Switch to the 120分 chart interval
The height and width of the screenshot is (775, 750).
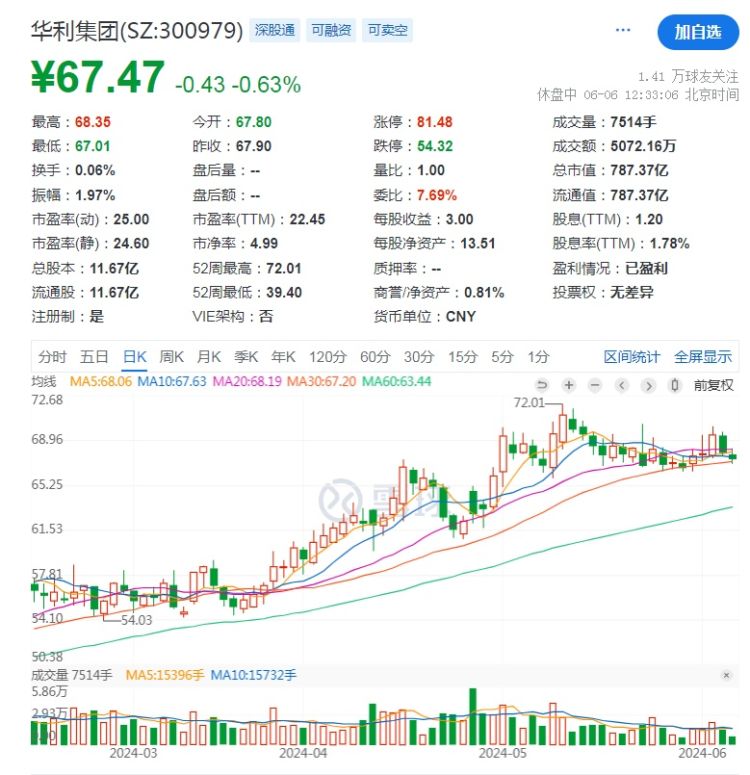click(x=327, y=357)
